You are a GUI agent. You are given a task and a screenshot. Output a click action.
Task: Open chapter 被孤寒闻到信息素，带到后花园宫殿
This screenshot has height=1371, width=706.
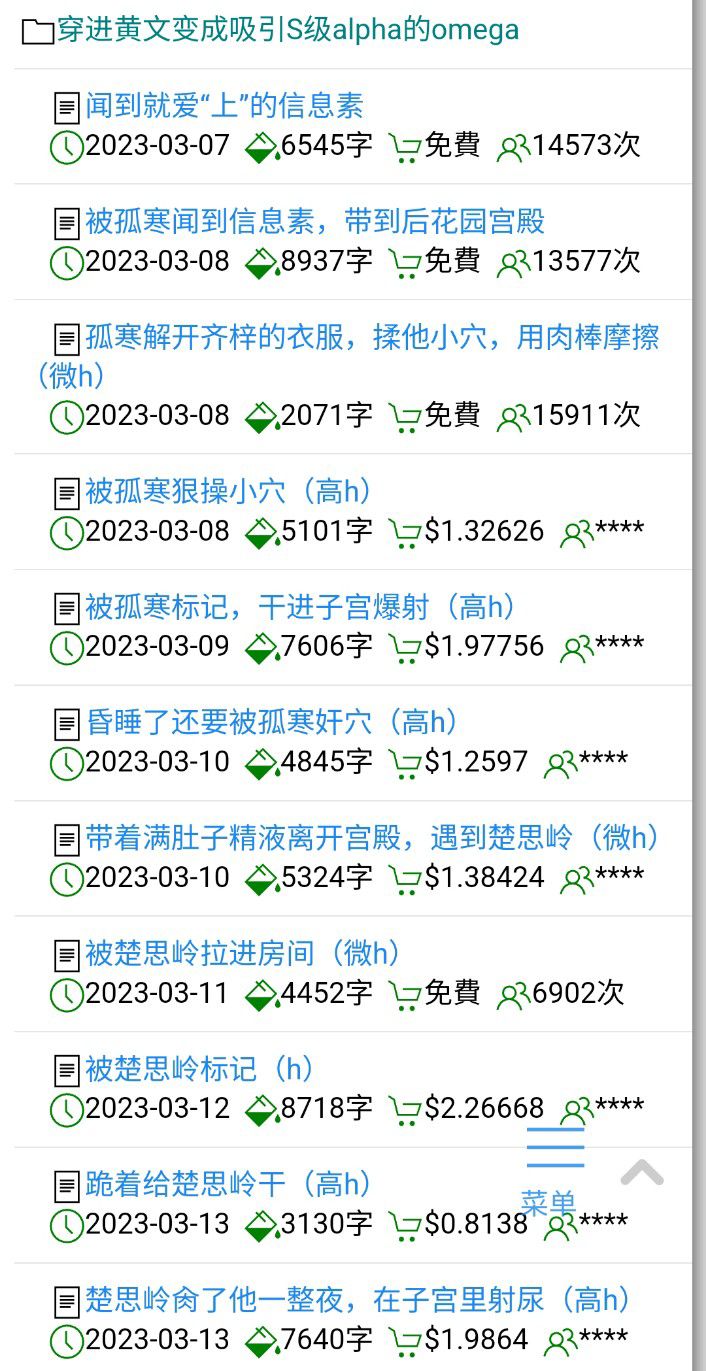[314, 221]
